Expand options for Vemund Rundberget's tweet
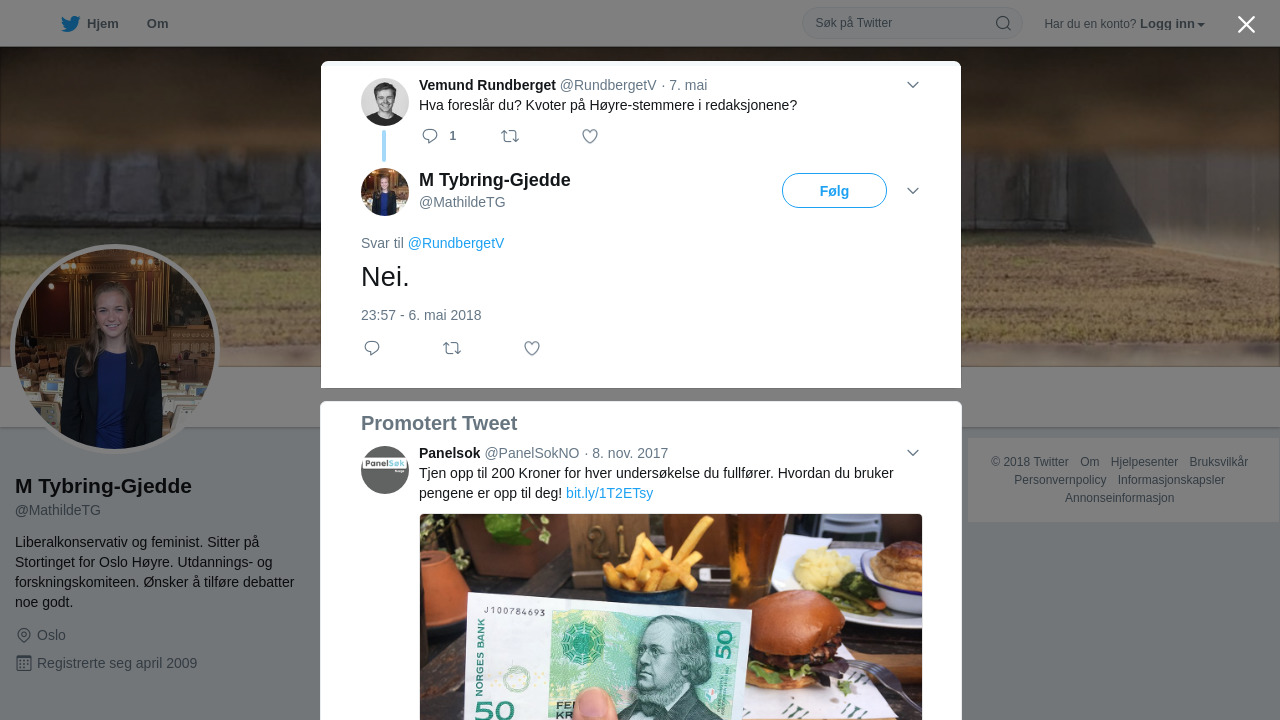Viewport: 1280px width, 720px height. point(912,85)
